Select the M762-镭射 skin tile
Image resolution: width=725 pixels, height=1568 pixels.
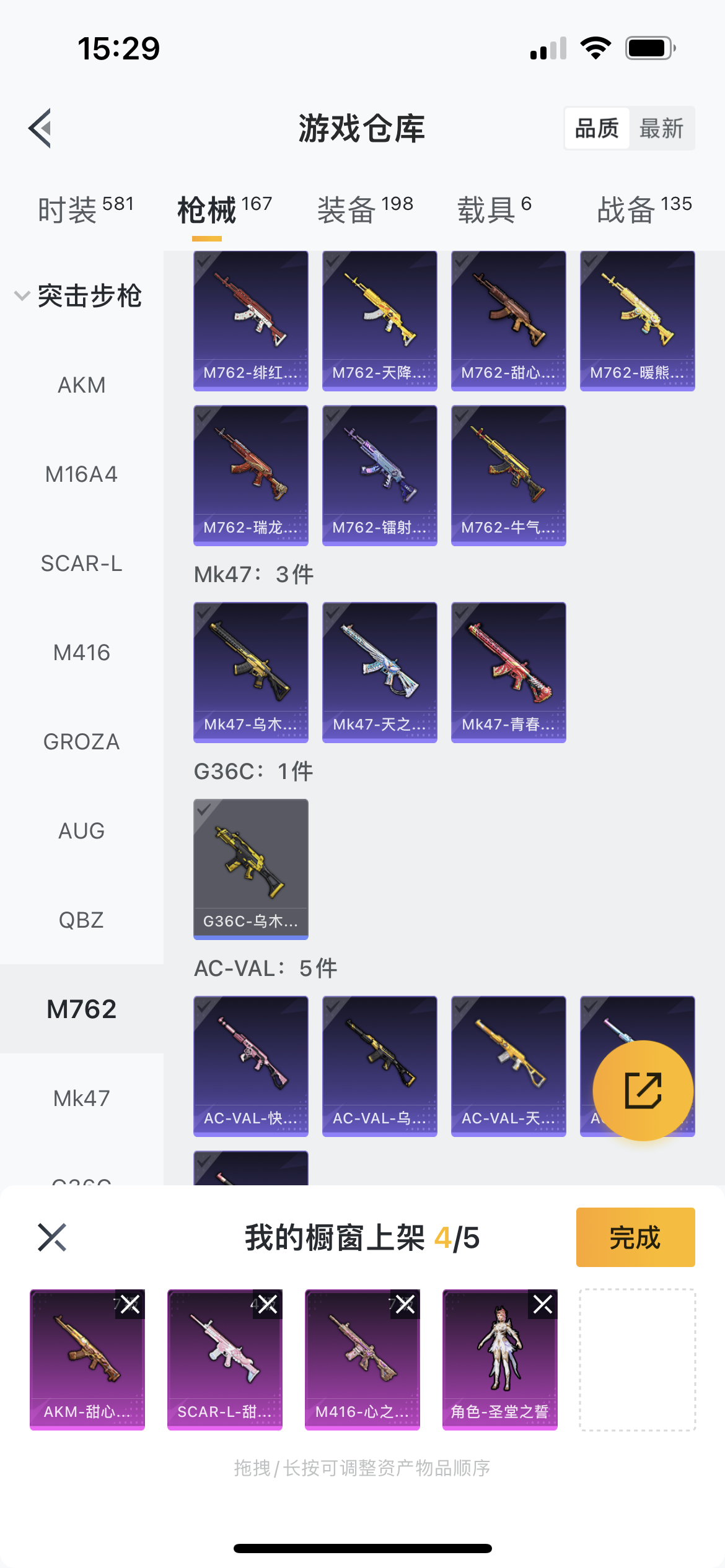[x=379, y=475]
